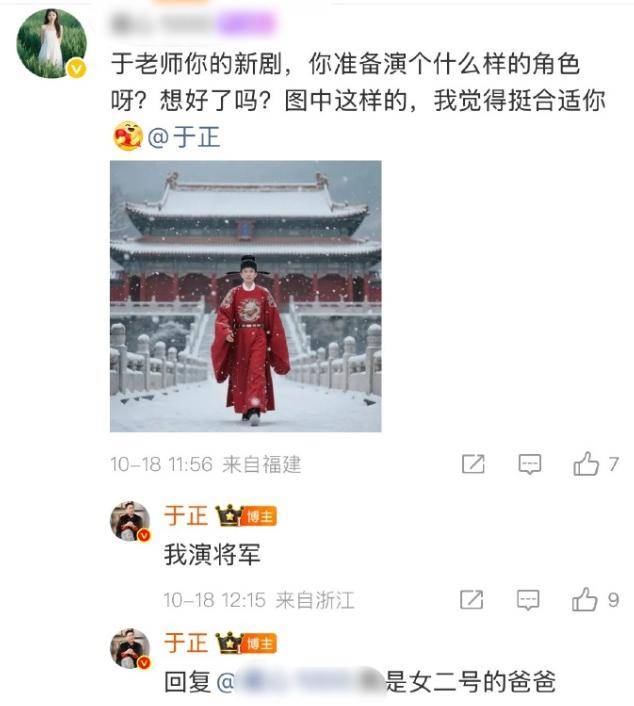Viewport: 634px width, 706px height.
Task: Comment on the "我演将军" reply
Action: click(x=529, y=600)
